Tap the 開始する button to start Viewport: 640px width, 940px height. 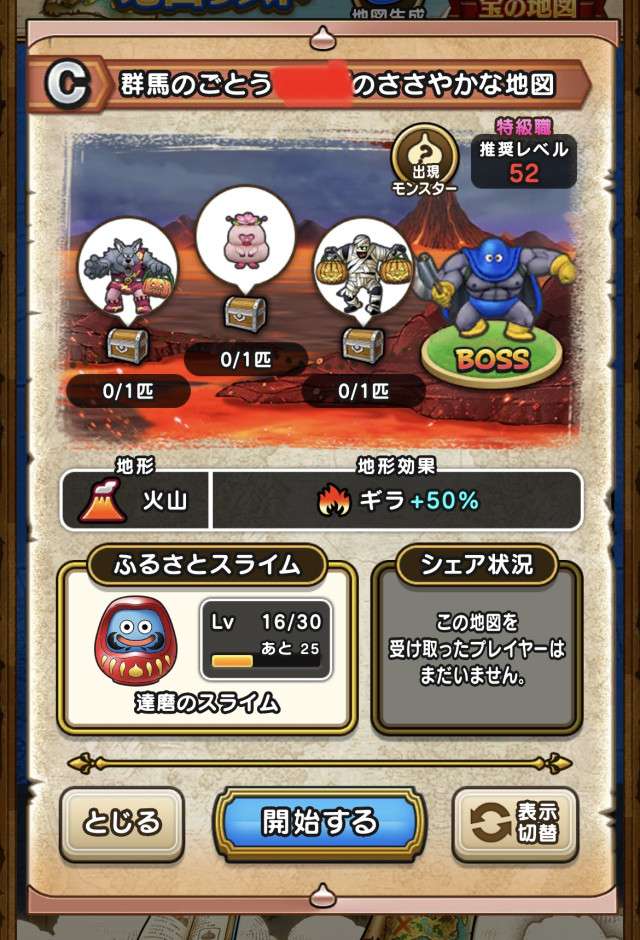pyautogui.click(x=320, y=822)
